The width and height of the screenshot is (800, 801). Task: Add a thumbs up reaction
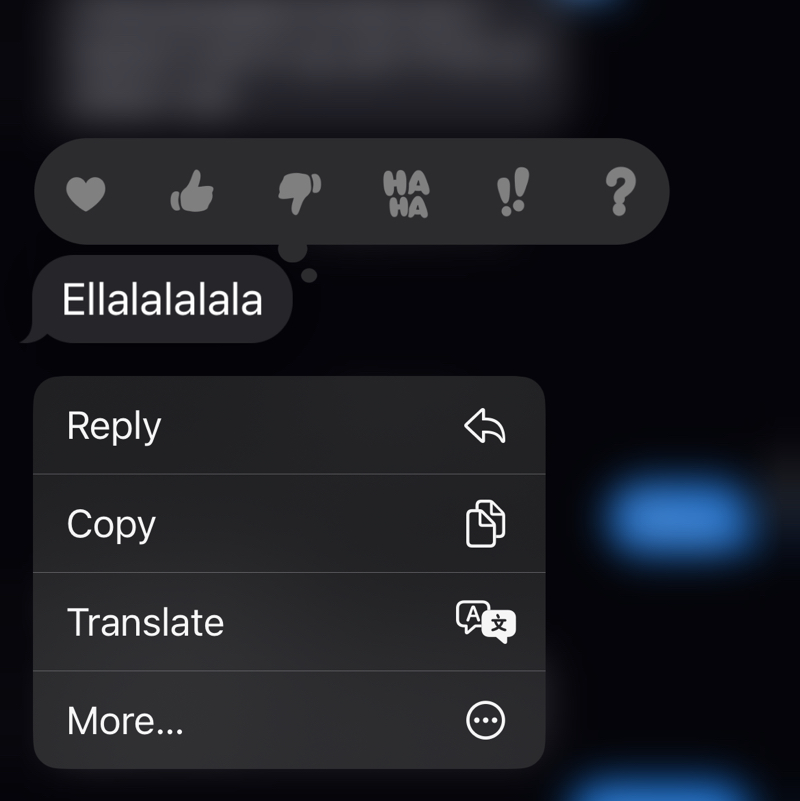tap(192, 192)
